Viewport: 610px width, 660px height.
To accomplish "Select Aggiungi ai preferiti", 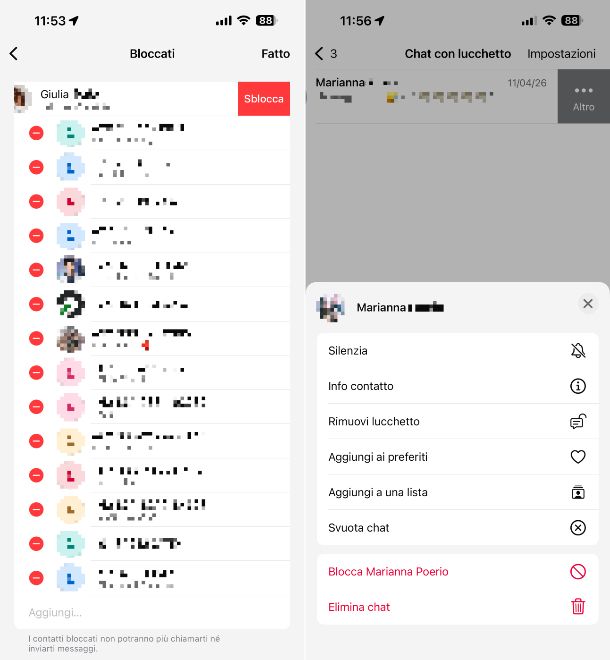I will [x=457, y=457].
